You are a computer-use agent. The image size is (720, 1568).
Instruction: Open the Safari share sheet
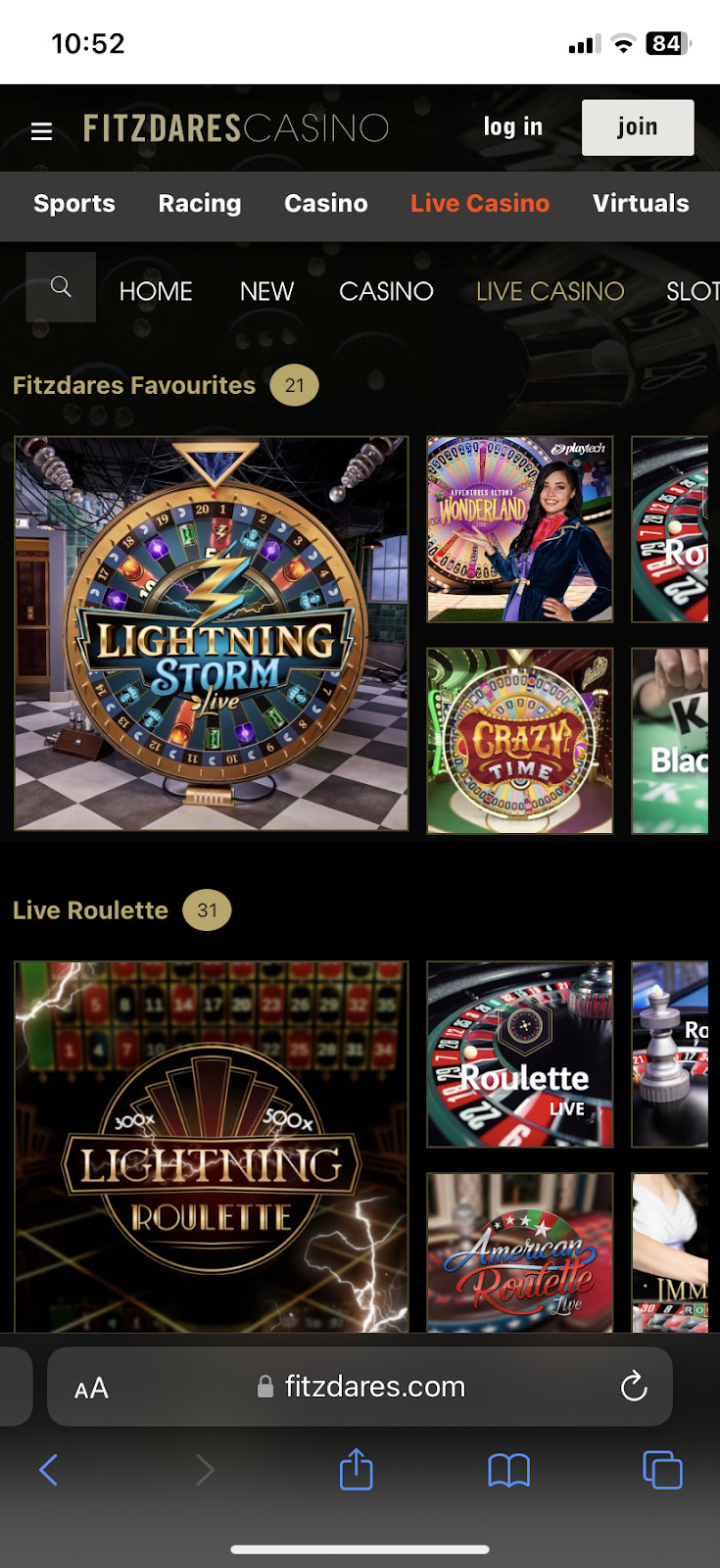coord(356,1470)
